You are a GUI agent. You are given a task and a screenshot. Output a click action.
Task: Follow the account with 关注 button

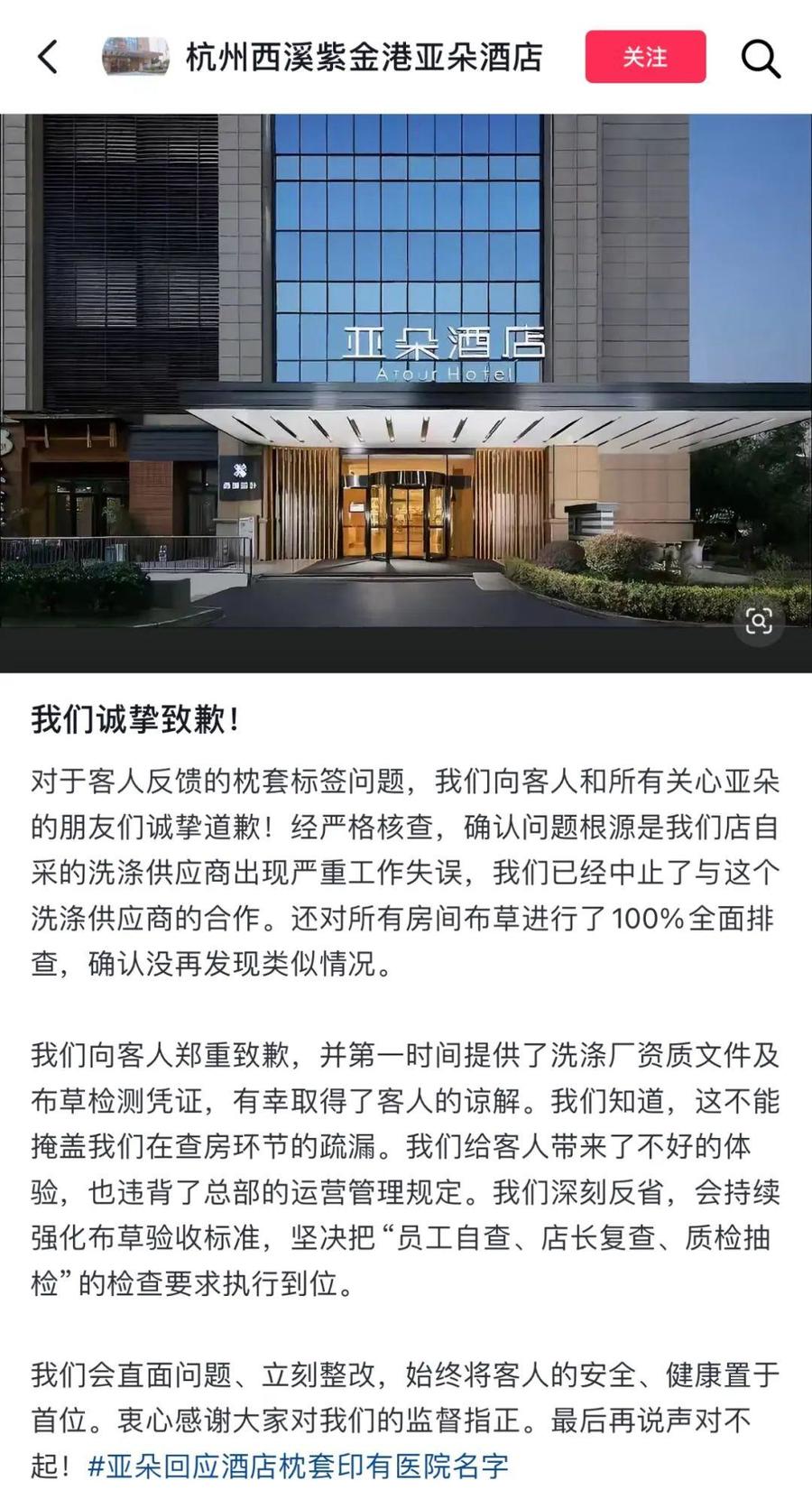[645, 57]
